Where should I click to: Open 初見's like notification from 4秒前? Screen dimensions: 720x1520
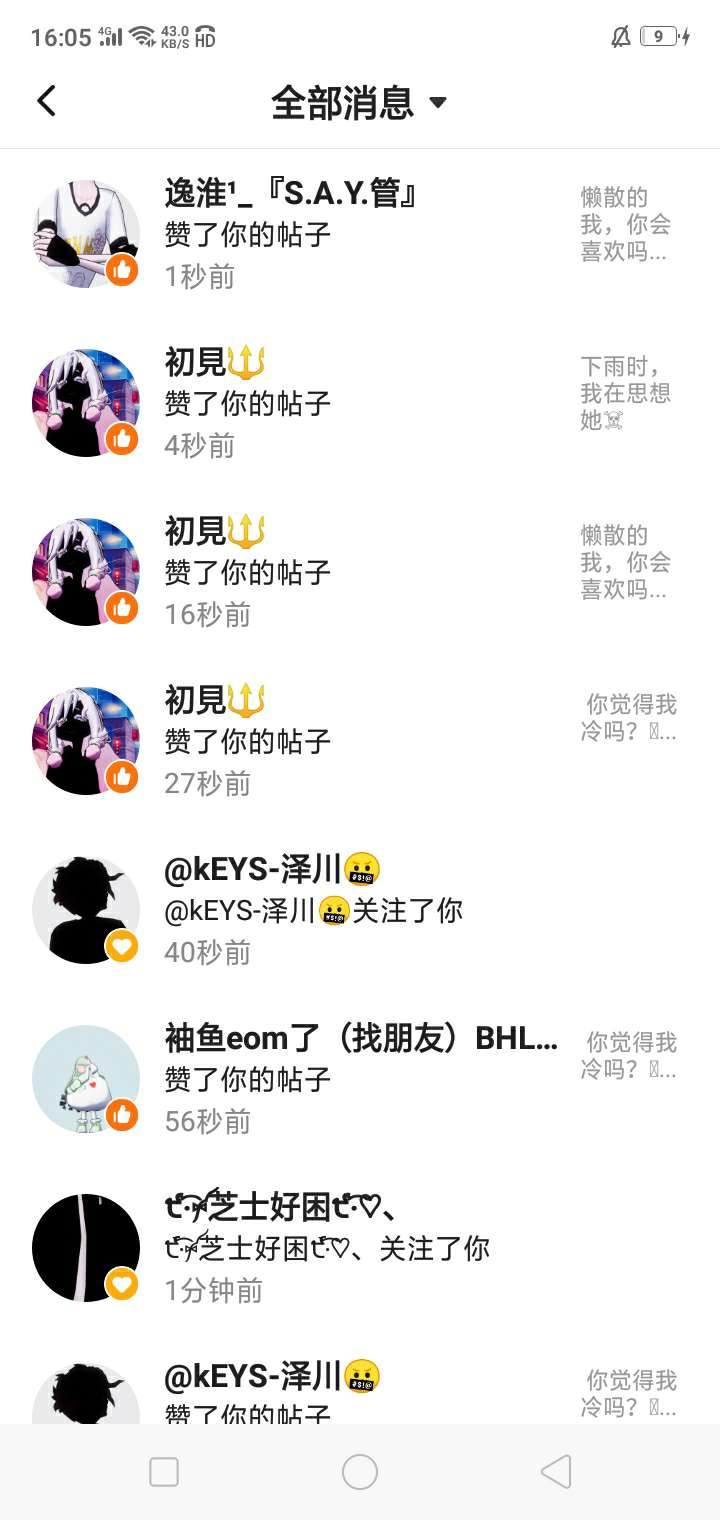click(x=360, y=403)
